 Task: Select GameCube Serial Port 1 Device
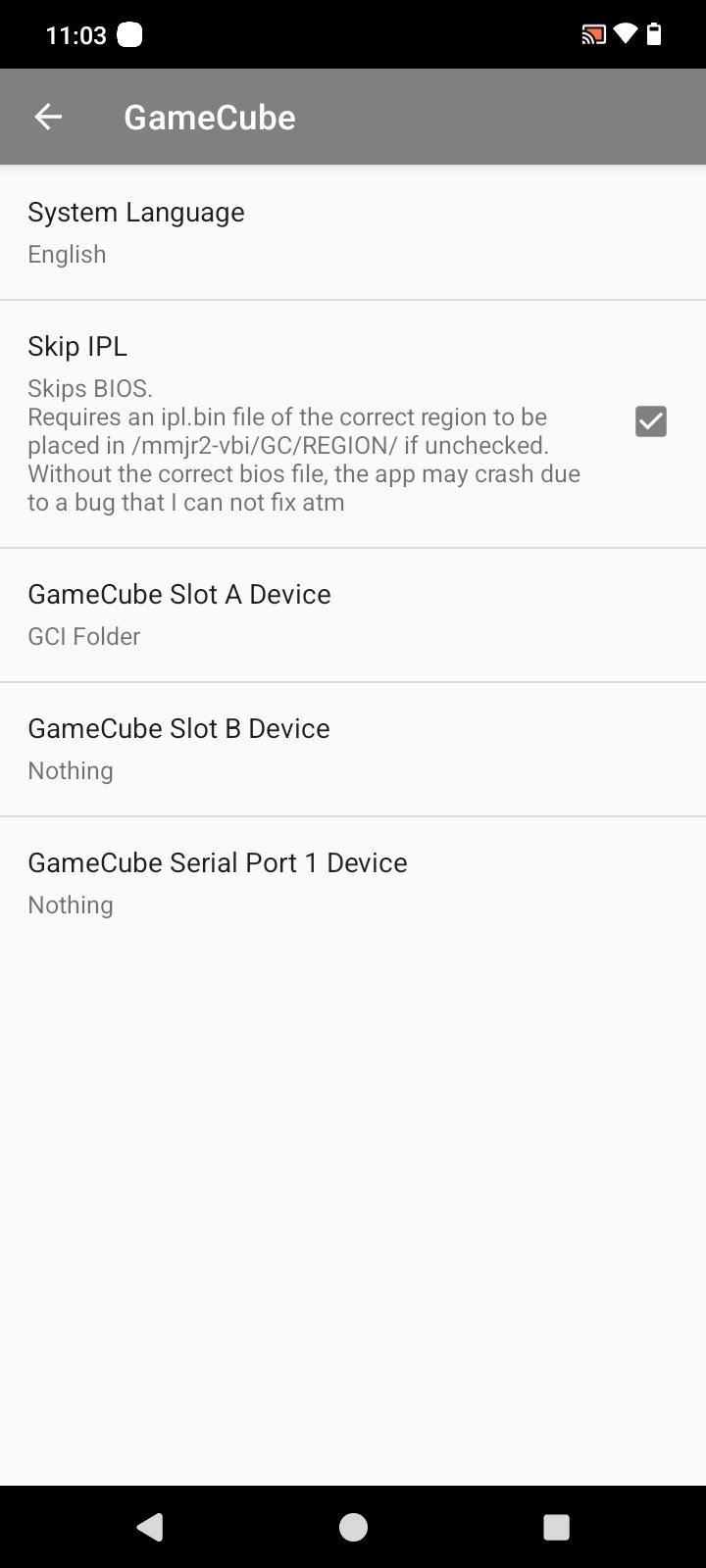(353, 882)
